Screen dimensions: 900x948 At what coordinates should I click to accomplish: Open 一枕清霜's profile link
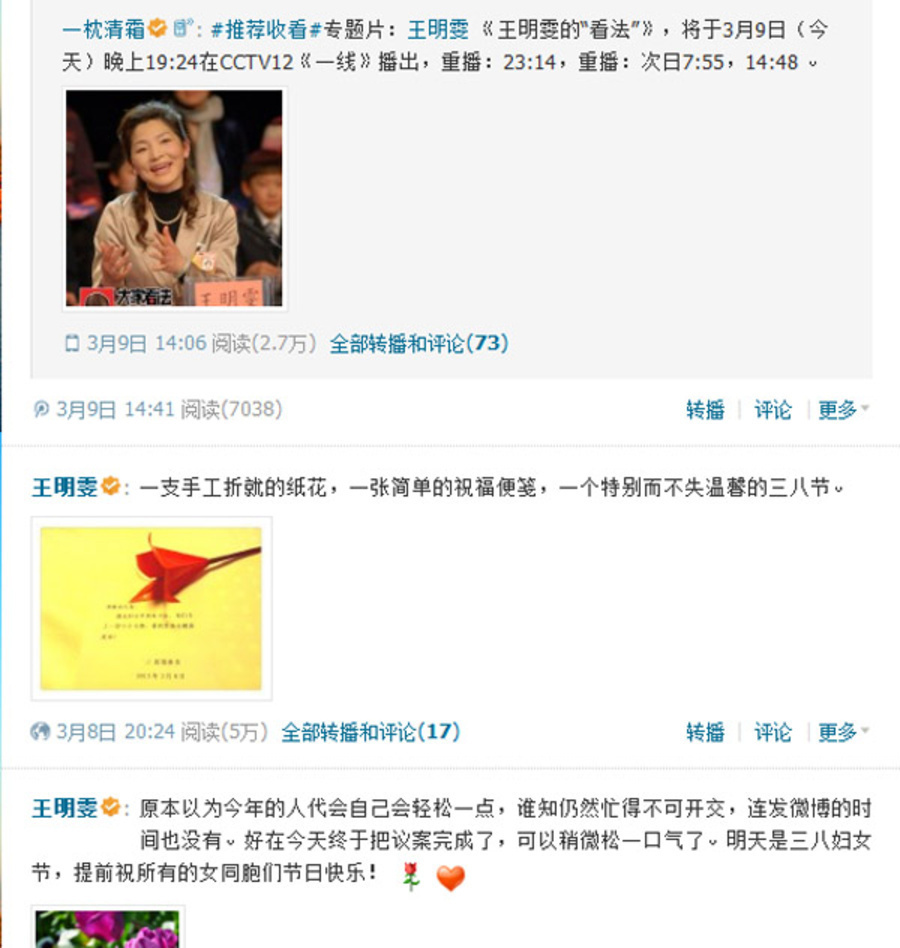(103, 30)
